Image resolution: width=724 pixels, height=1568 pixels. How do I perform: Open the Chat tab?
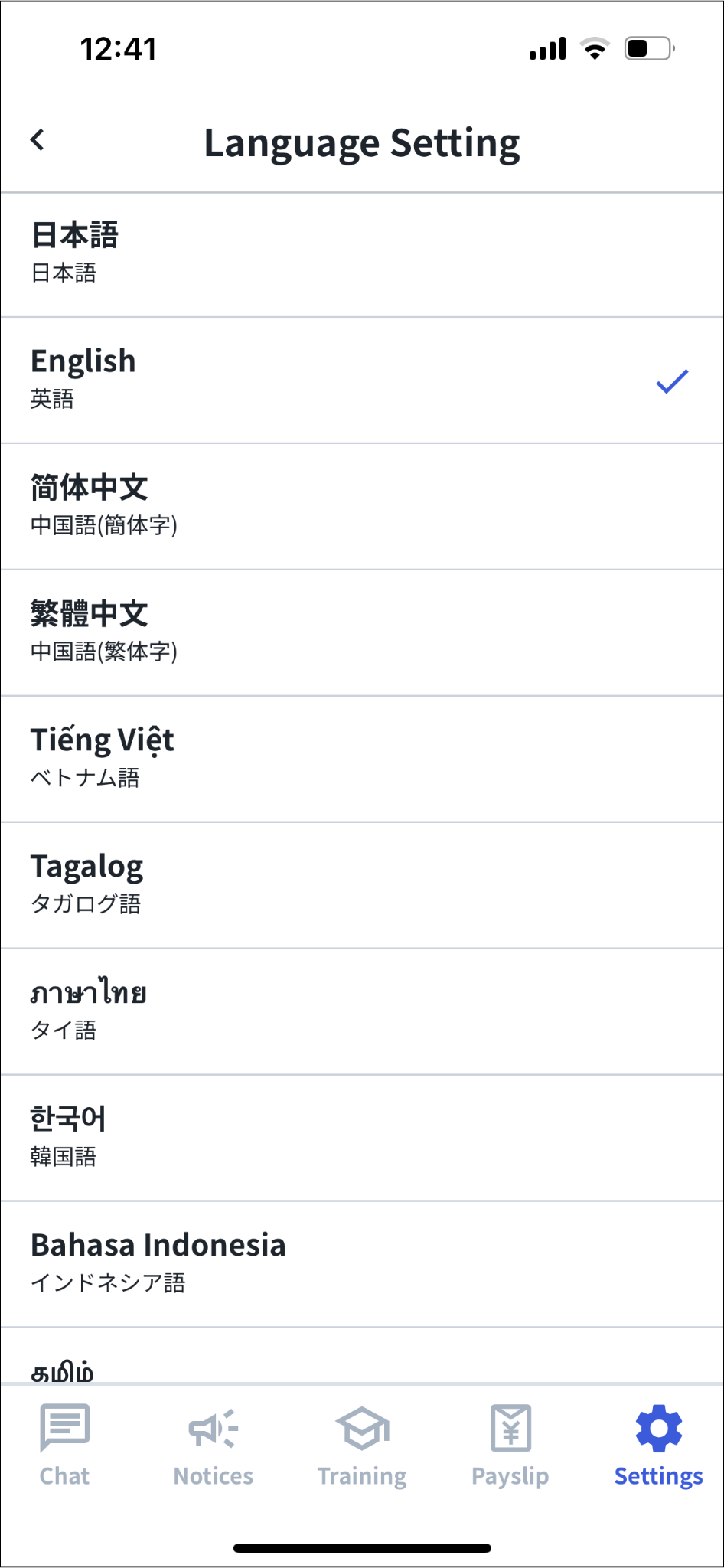tap(65, 1445)
